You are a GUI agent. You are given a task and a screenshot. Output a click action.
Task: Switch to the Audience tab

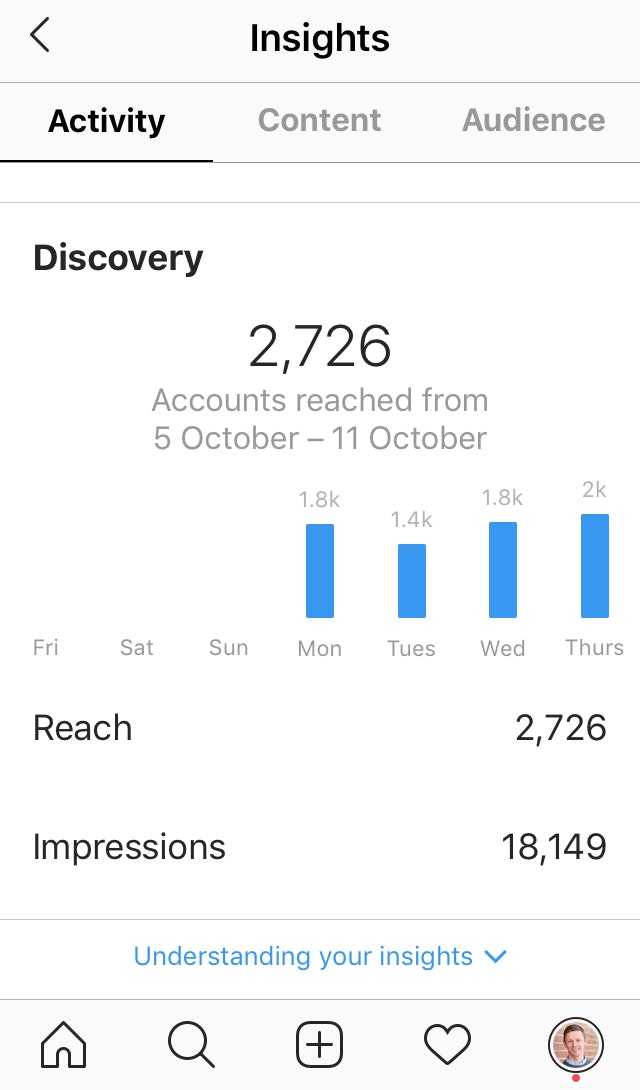coord(533,121)
